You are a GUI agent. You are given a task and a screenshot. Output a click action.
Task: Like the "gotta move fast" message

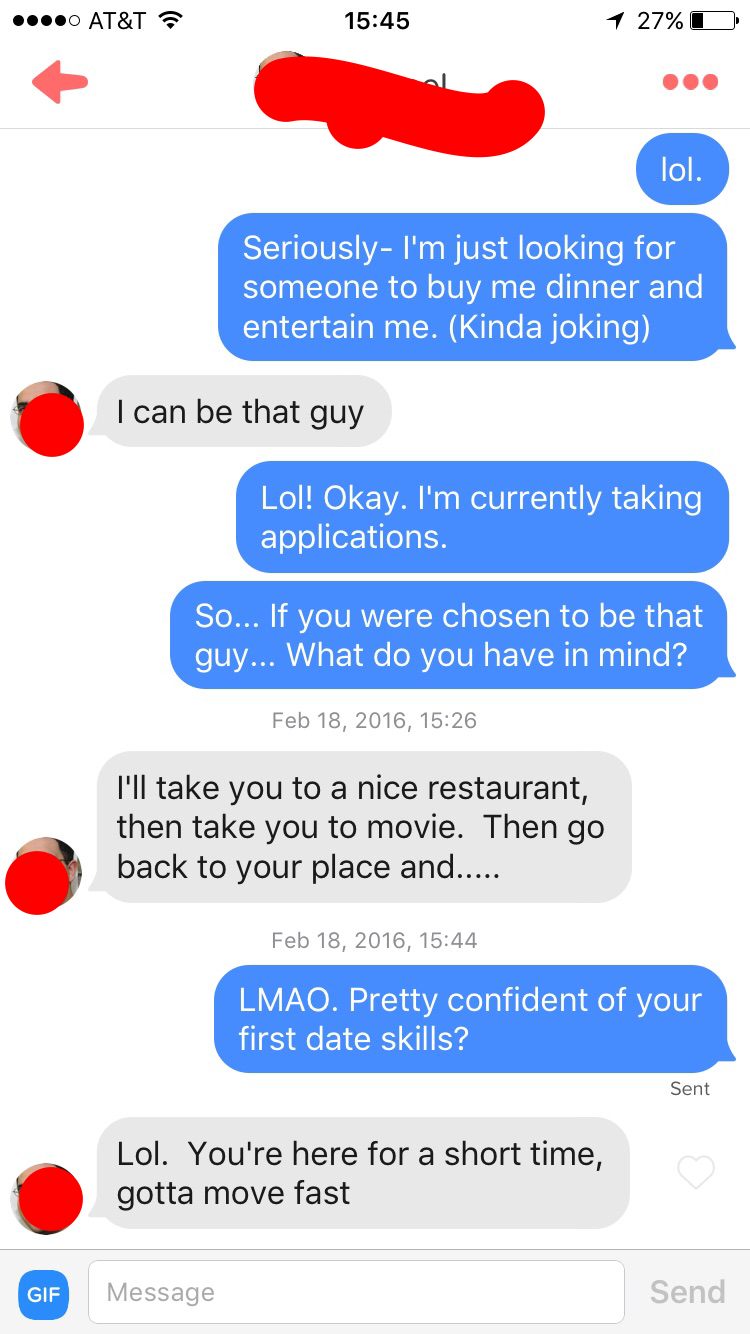(x=696, y=1172)
